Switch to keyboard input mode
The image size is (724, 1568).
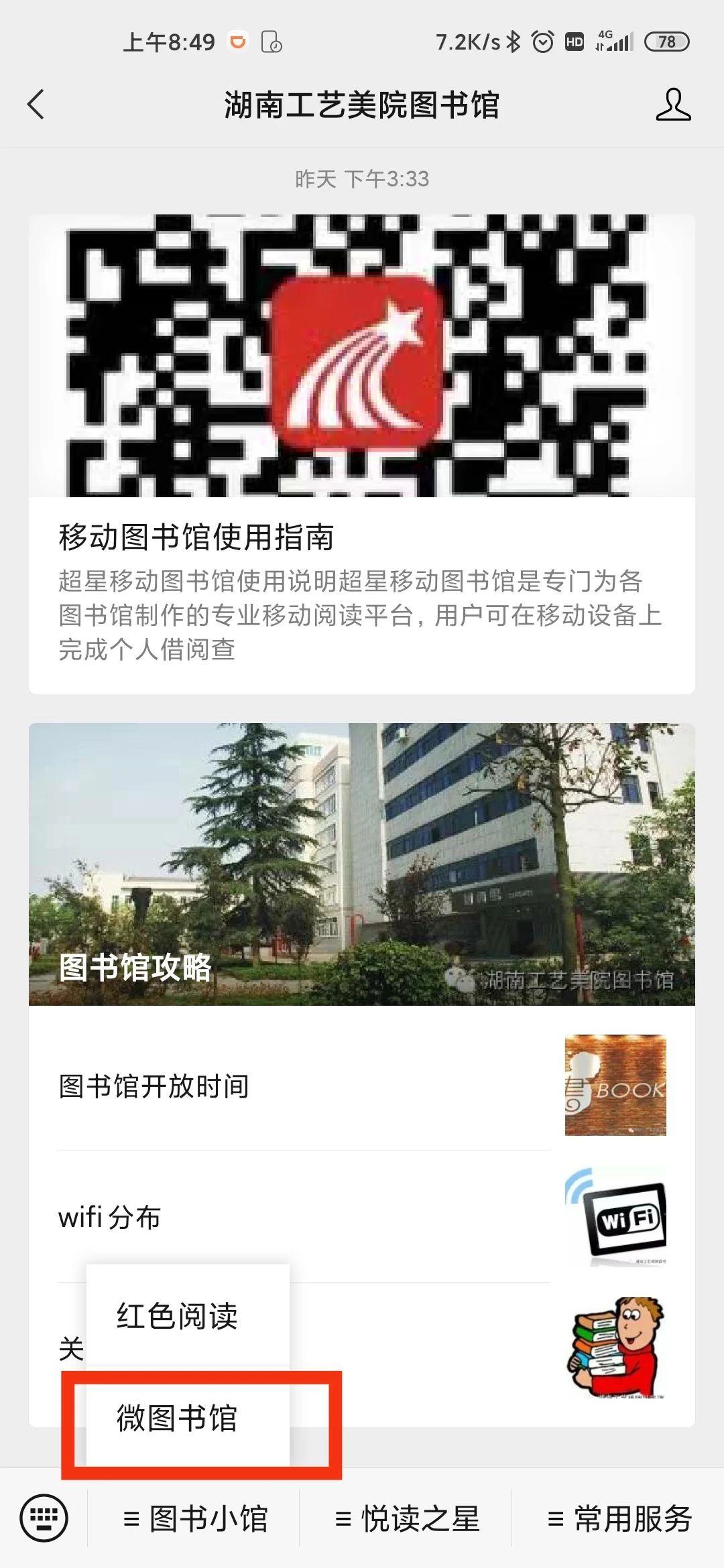pyautogui.click(x=44, y=1518)
